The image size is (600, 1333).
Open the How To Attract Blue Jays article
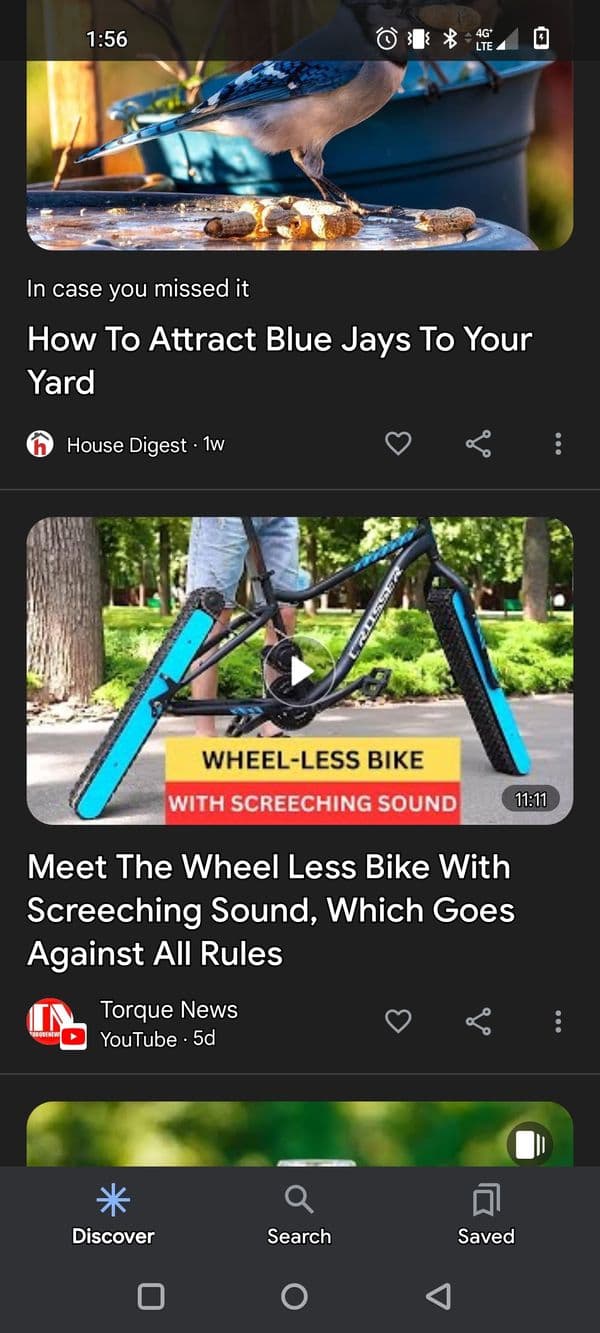pyautogui.click(x=280, y=360)
